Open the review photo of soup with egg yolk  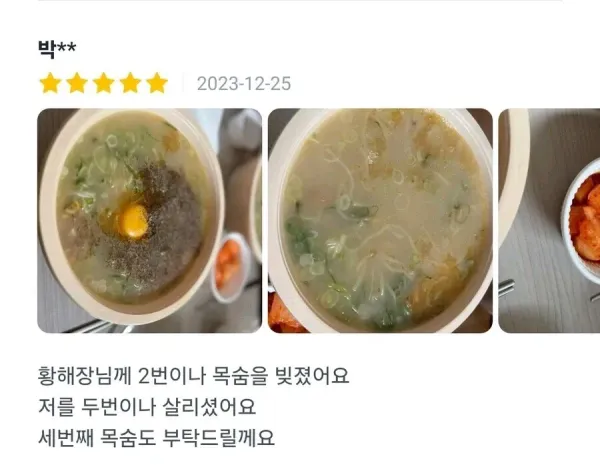(150, 220)
